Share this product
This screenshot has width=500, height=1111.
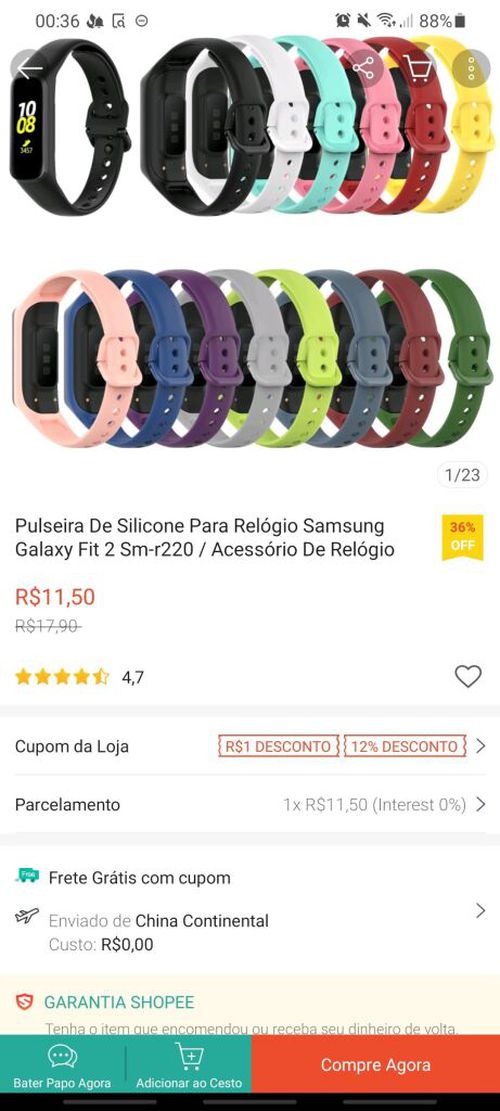[x=363, y=69]
